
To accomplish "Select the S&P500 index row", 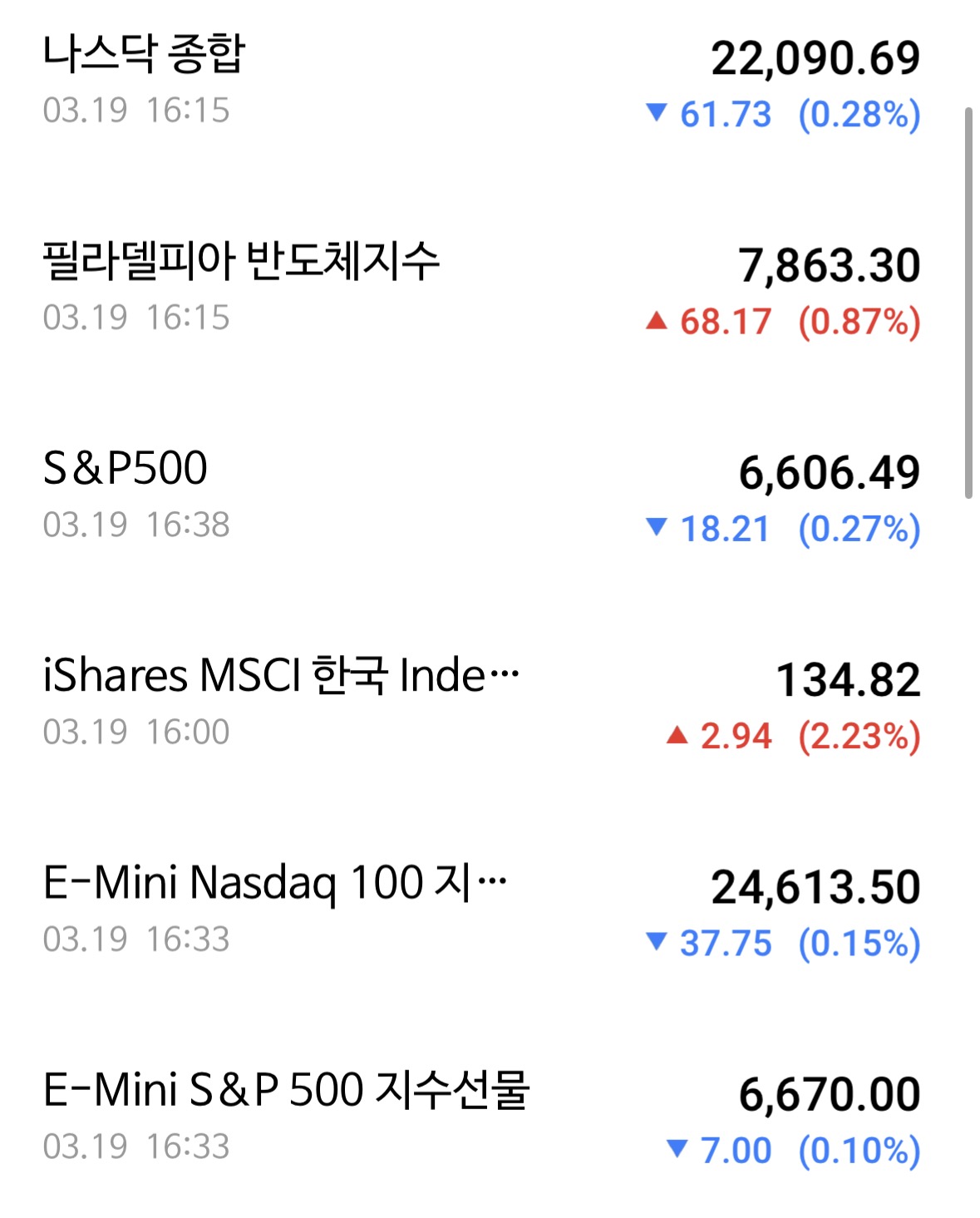I will (126, 469).
